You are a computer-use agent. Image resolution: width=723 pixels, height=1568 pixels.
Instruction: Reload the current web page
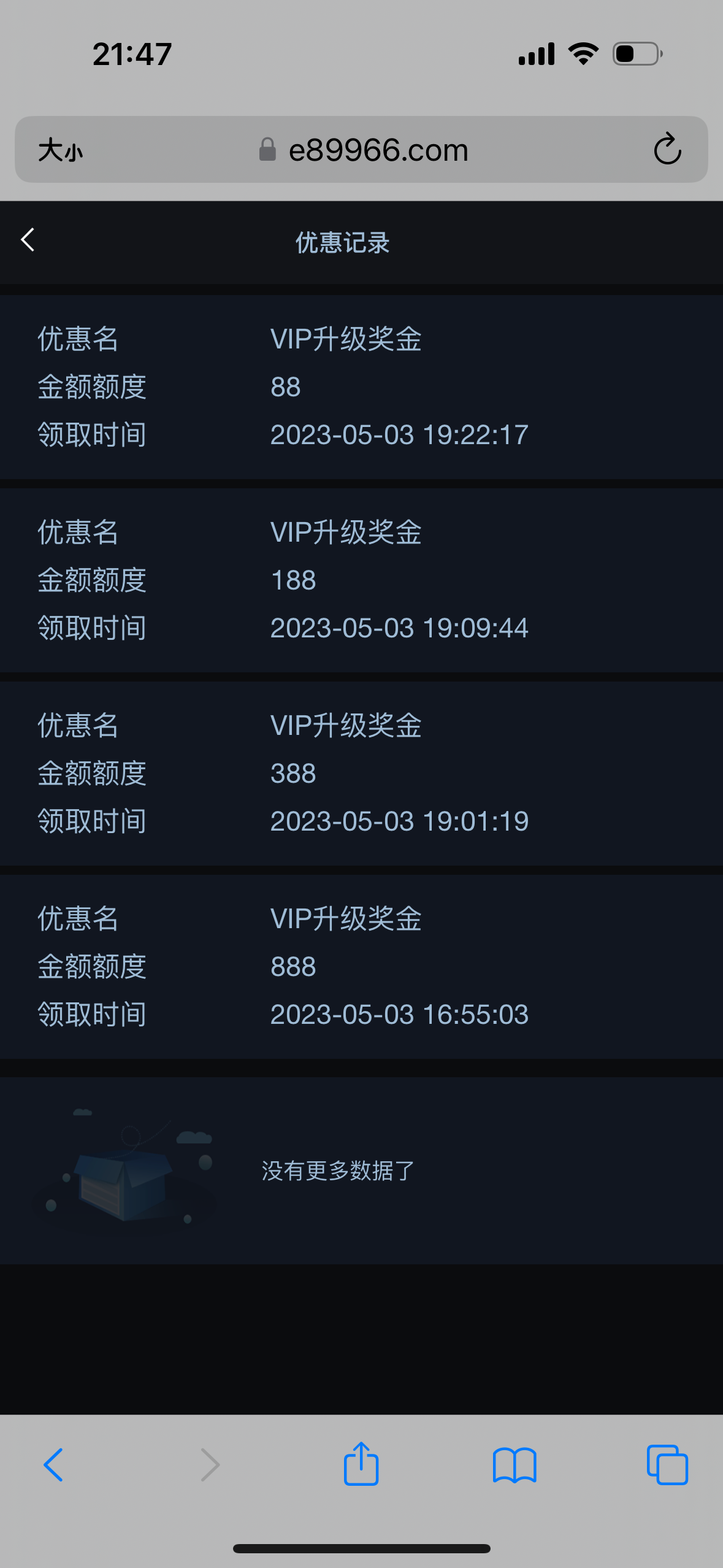coord(667,149)
